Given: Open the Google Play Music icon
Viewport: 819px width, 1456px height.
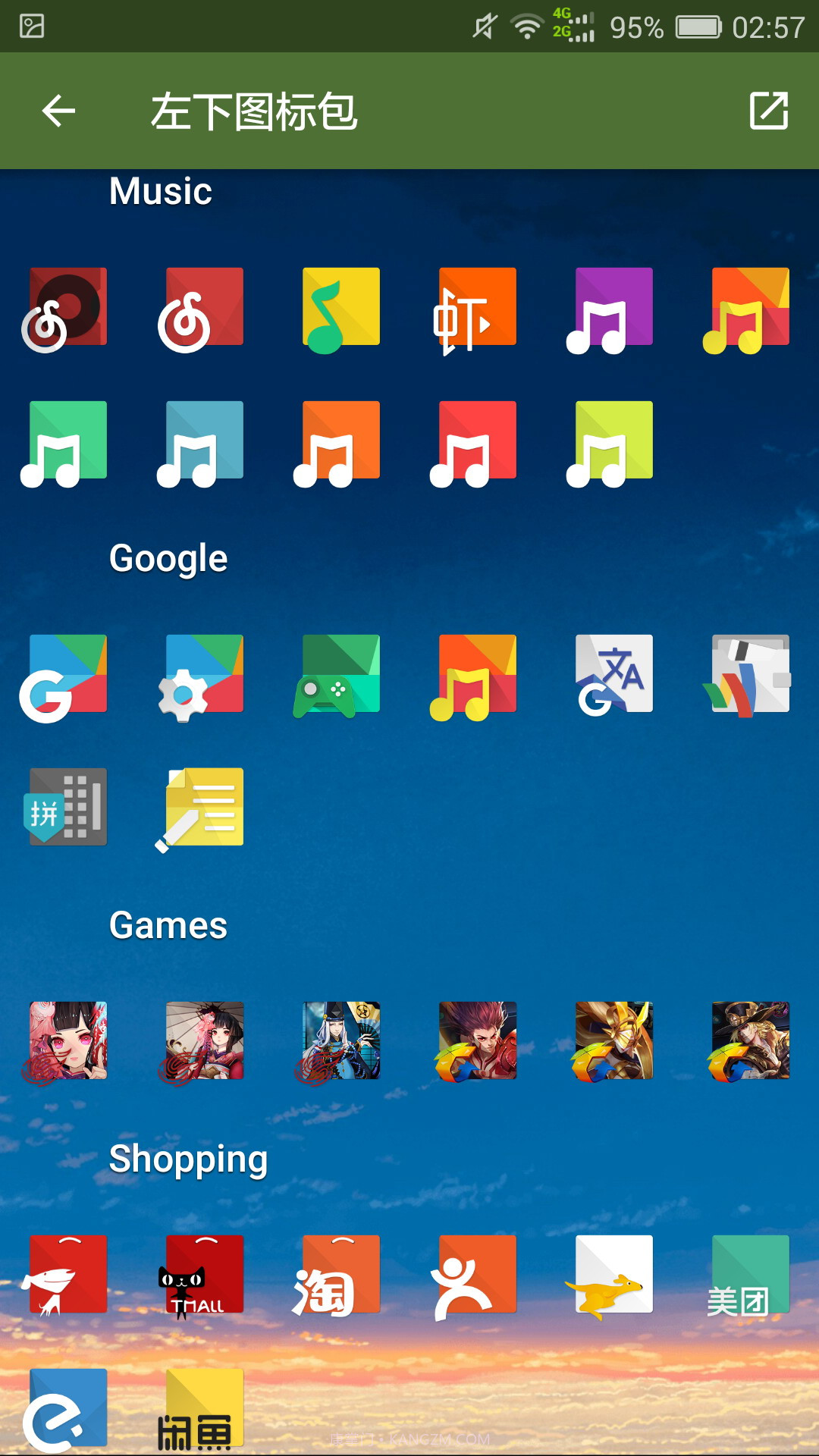Looking at the screenshot, I should coord(473,676).
